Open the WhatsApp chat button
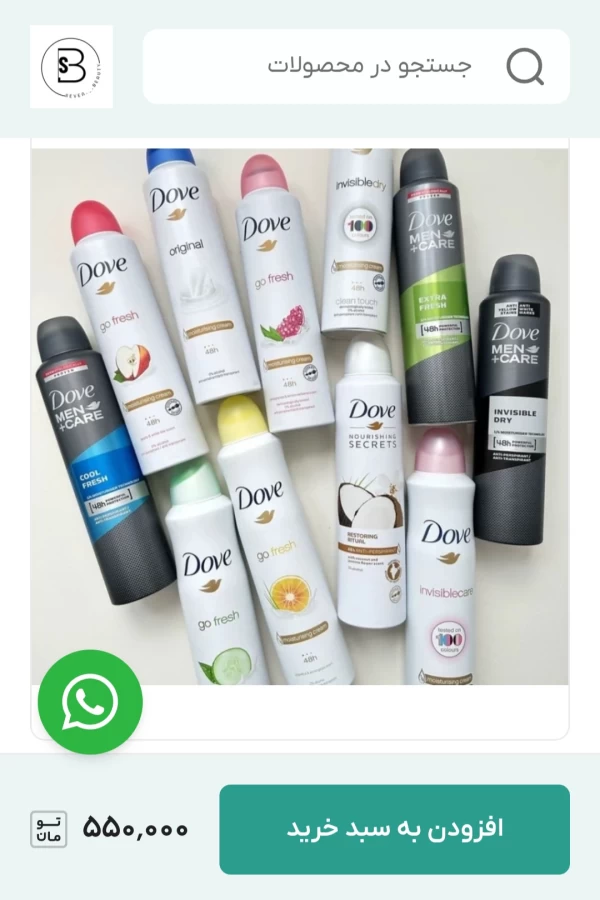This screenshot has height=900, width=600. point(90,702)
